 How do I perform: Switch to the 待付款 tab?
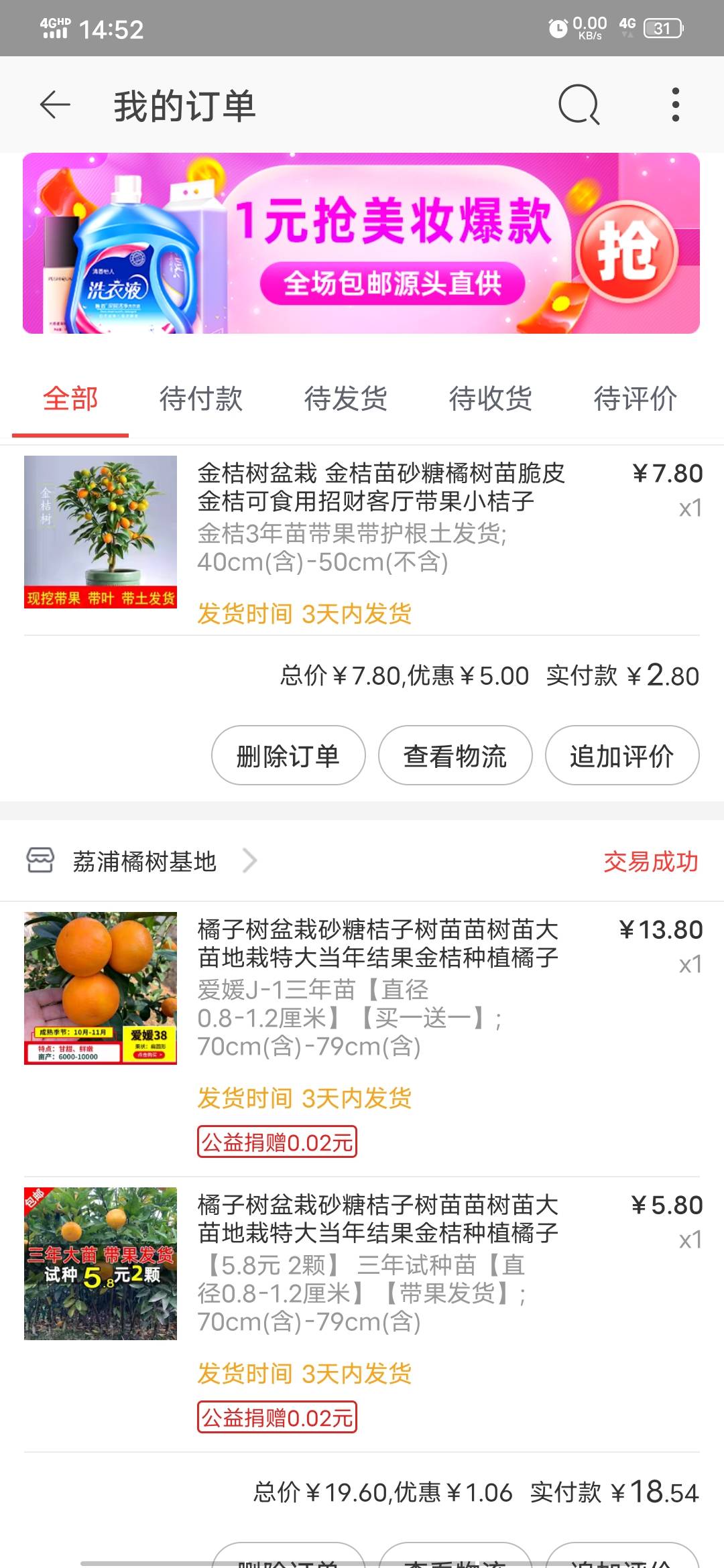(201, 399)
